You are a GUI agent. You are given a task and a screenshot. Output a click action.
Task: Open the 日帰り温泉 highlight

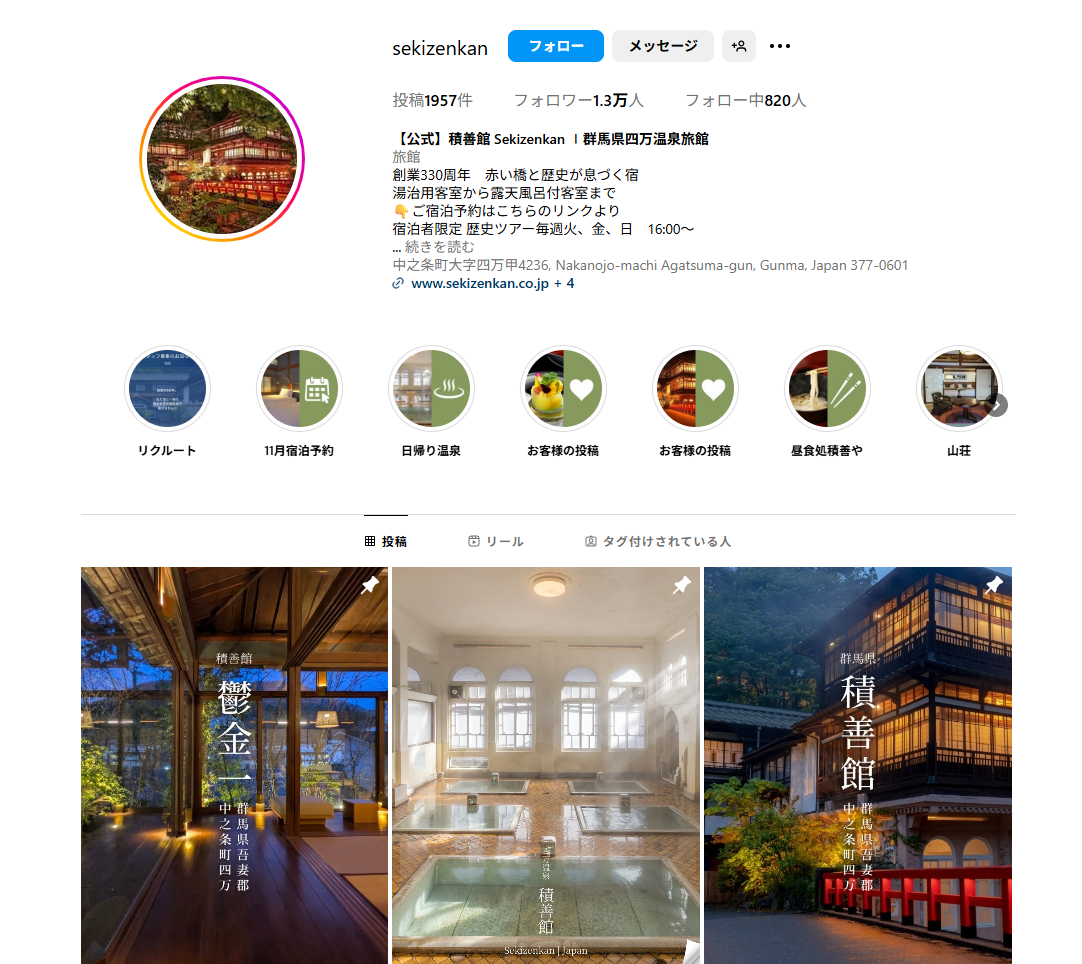tap(431, 389)
